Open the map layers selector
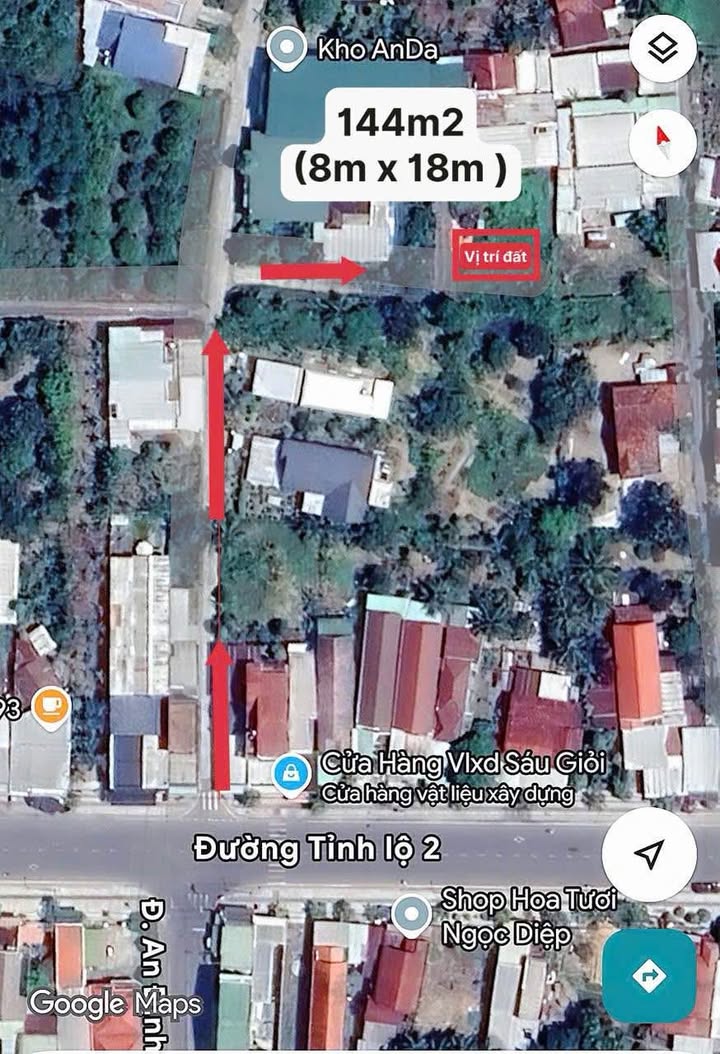The image size is (720, 1054). (x=664, y=47)
